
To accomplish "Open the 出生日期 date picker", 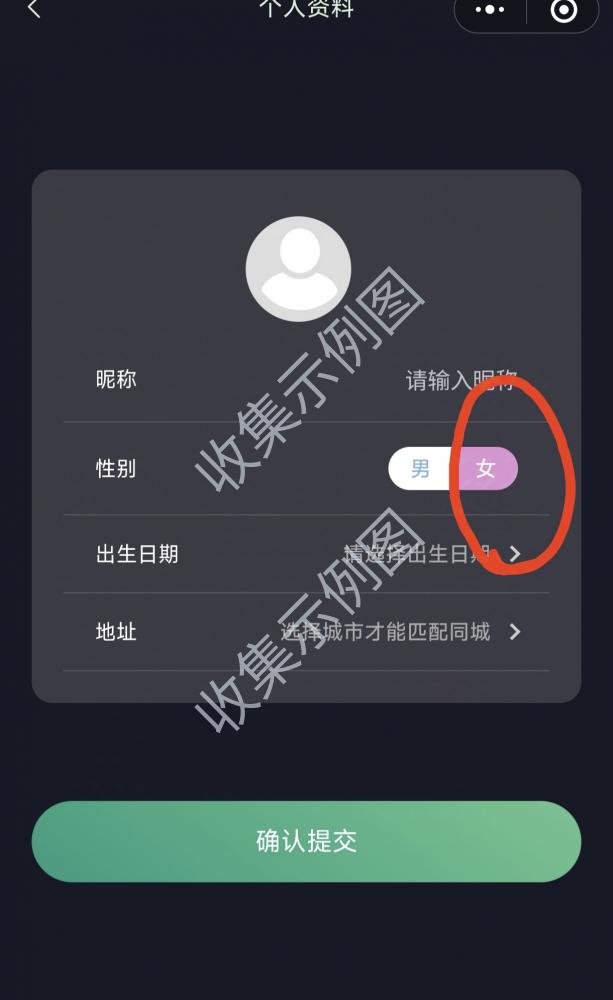I will coord(430,554).
